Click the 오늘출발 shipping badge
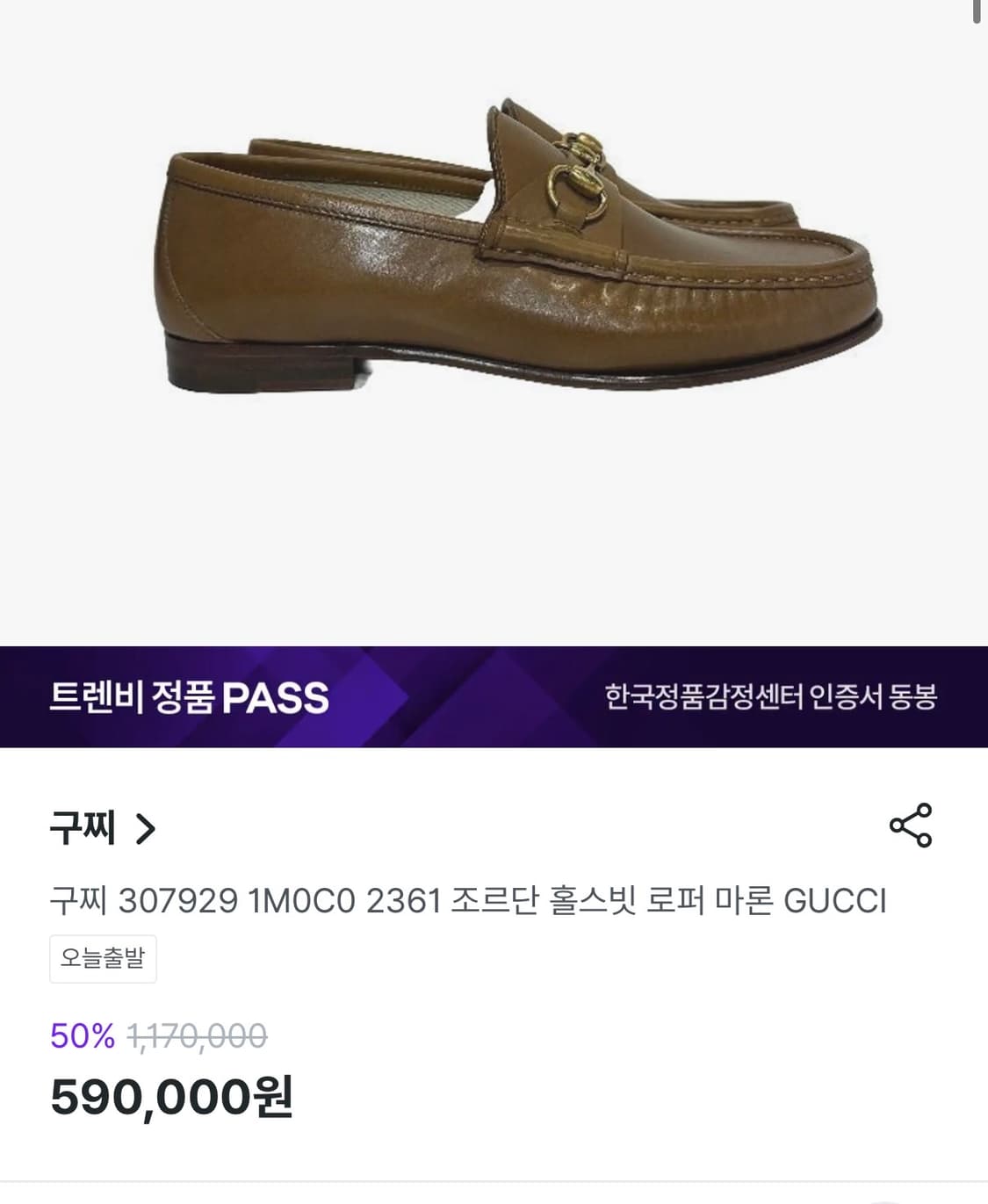 pos(104,959)
